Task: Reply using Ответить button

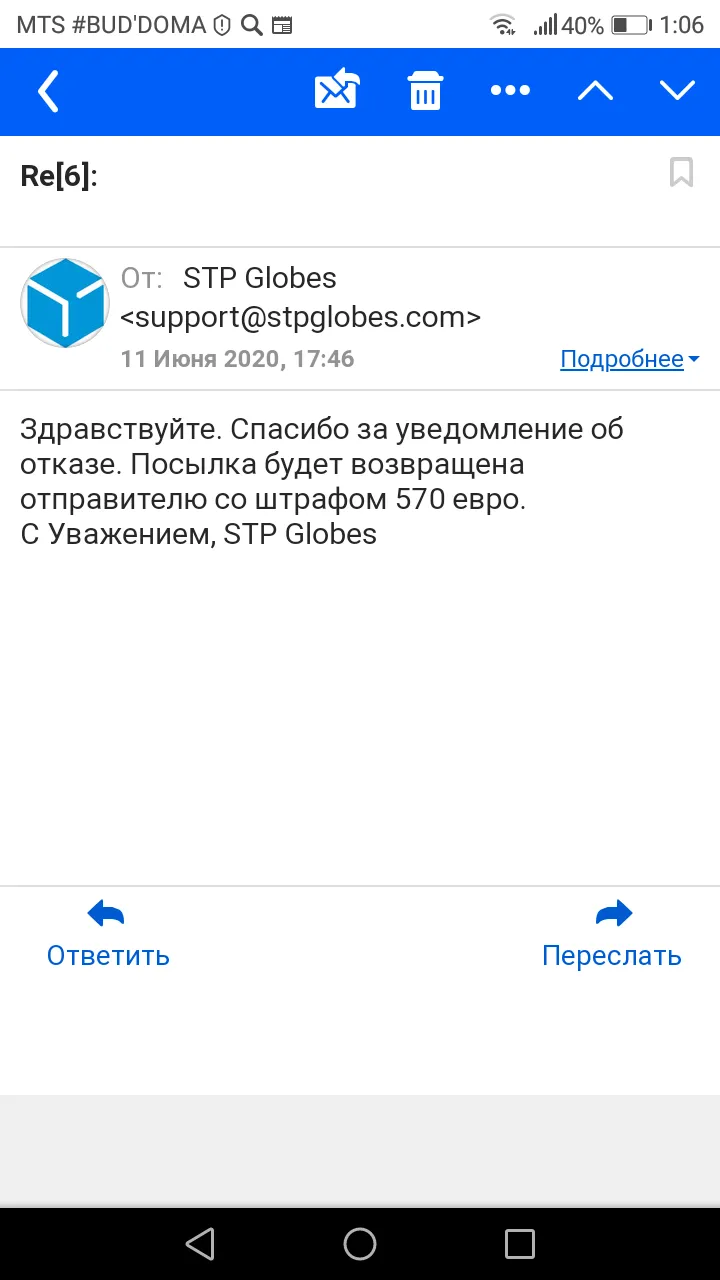Action: pyautogui.click(x=108, y=934)
